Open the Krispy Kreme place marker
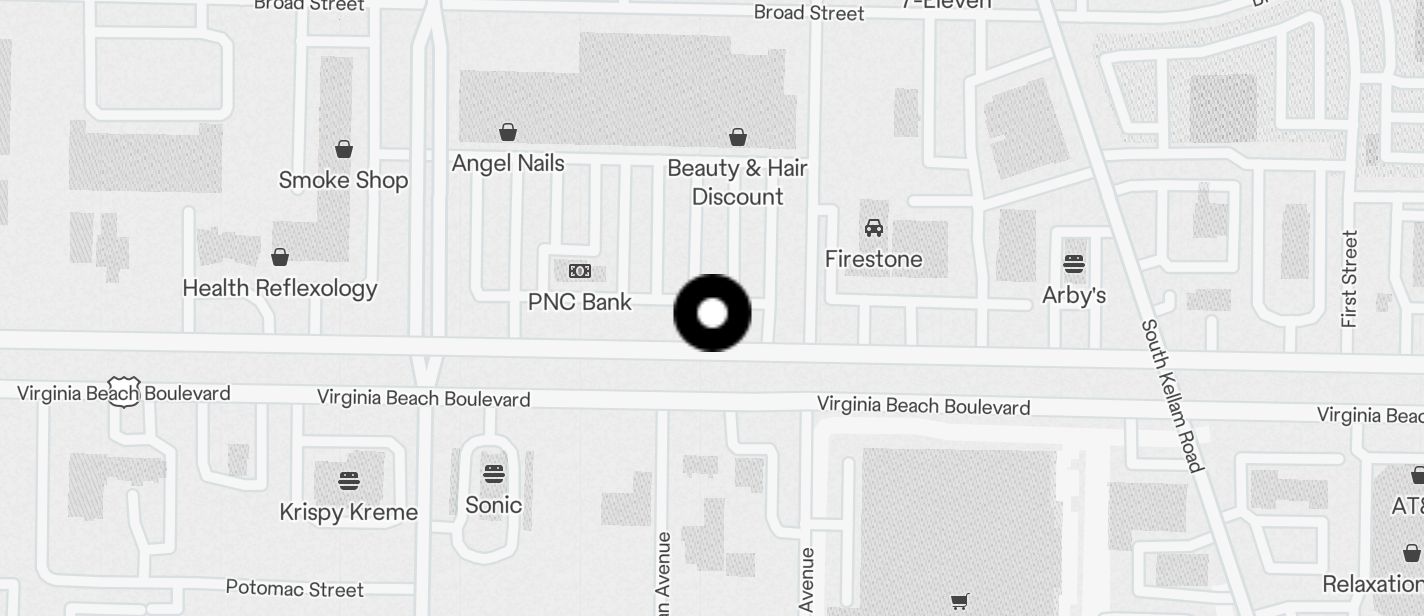 coord(348,481)
